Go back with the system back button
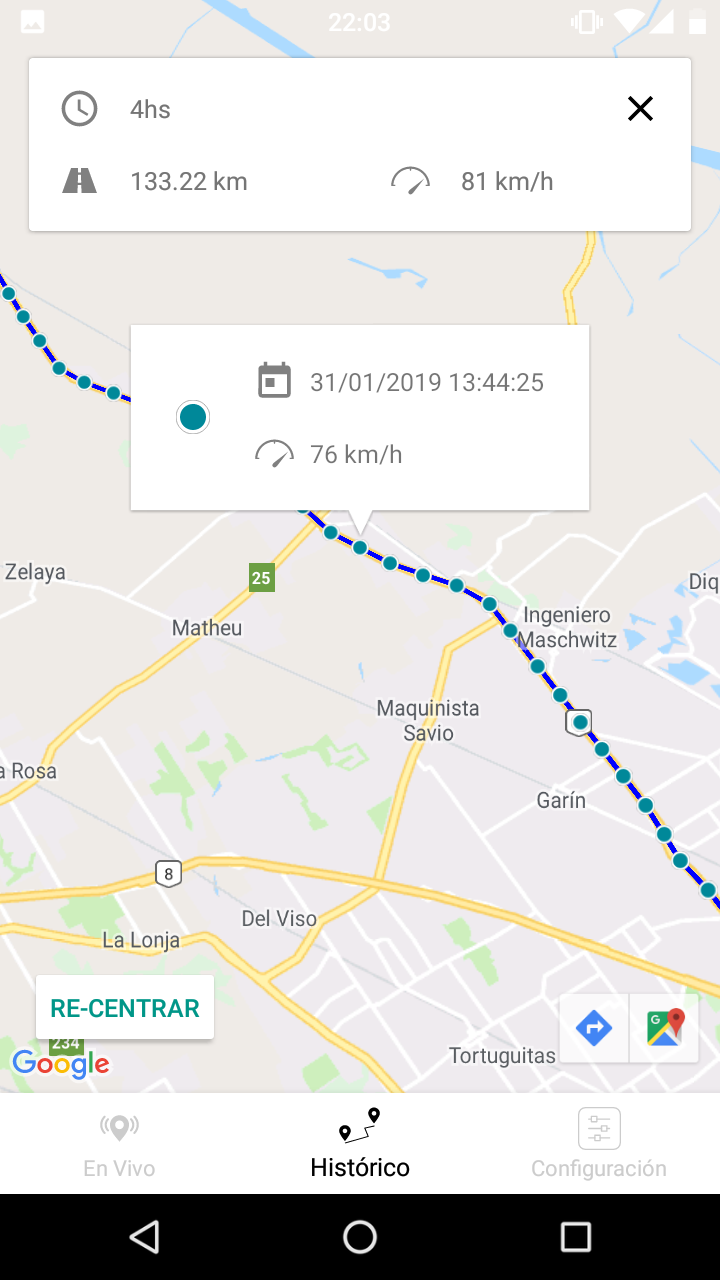 [x=145, y=1237]
